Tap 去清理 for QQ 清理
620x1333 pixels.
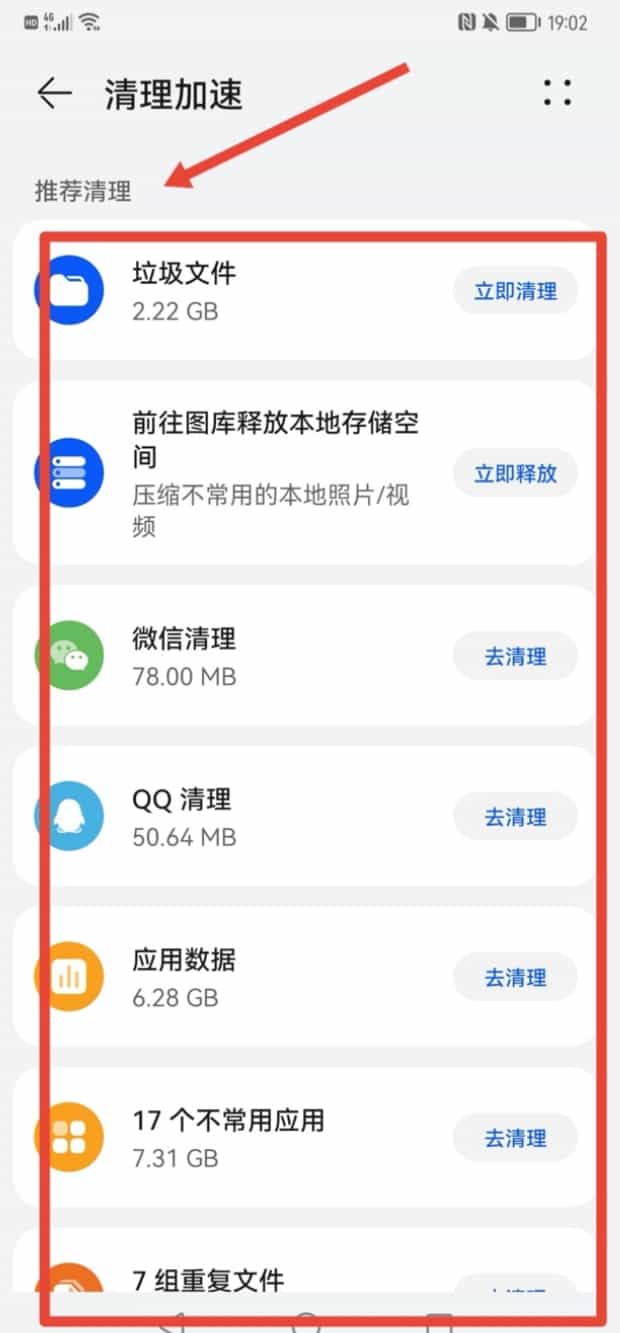[515, 817]
